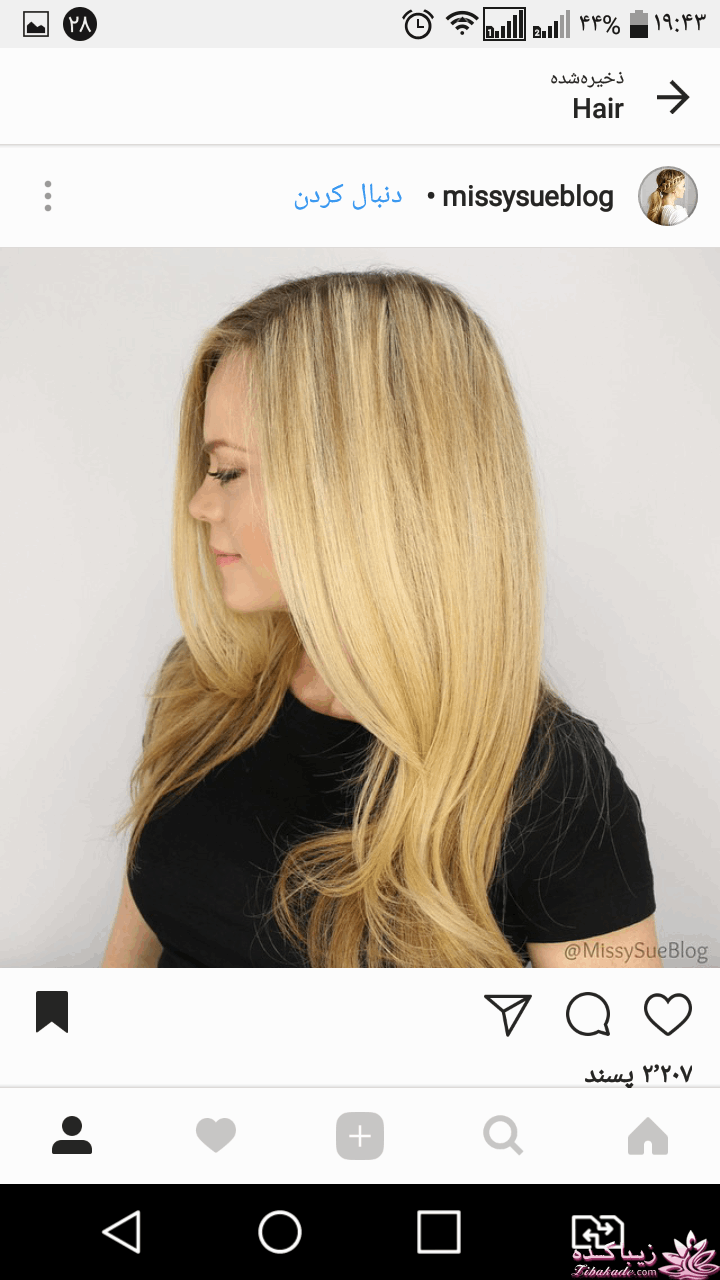Switch to the Home feed tab
720x1280 pixels.
[x=647, y=1136]
